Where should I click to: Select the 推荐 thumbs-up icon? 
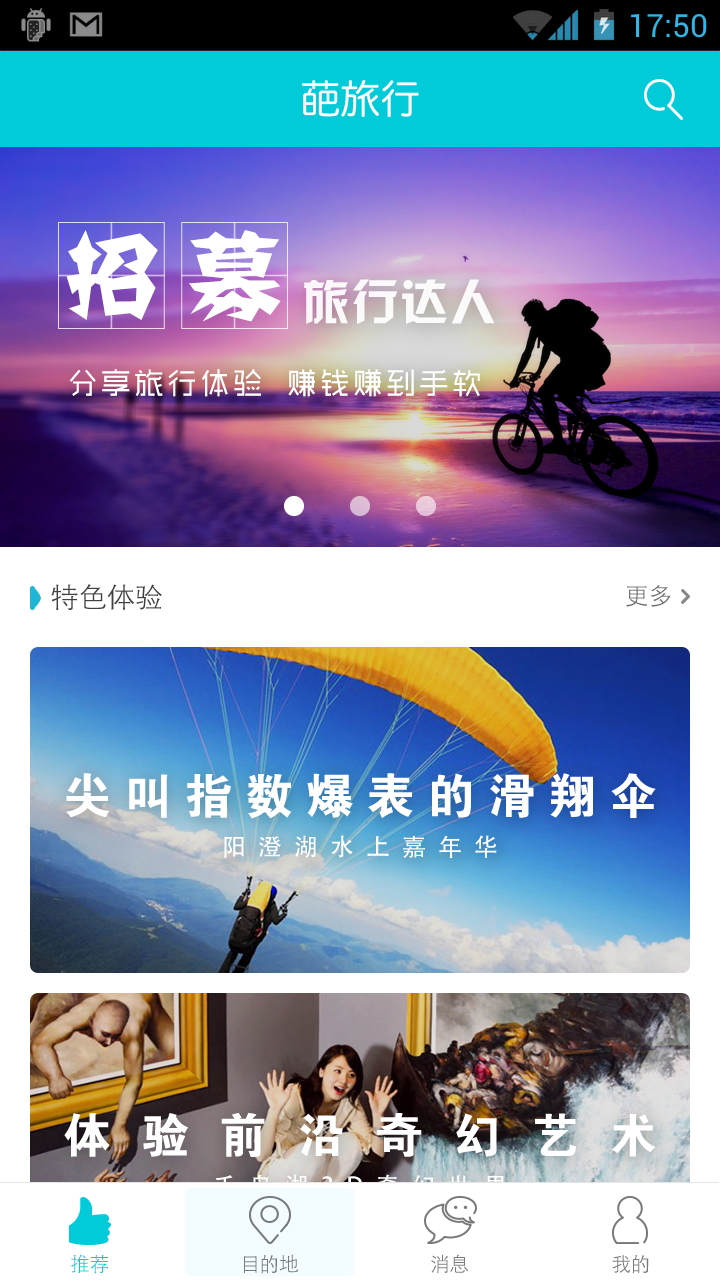click(91, 1219)
